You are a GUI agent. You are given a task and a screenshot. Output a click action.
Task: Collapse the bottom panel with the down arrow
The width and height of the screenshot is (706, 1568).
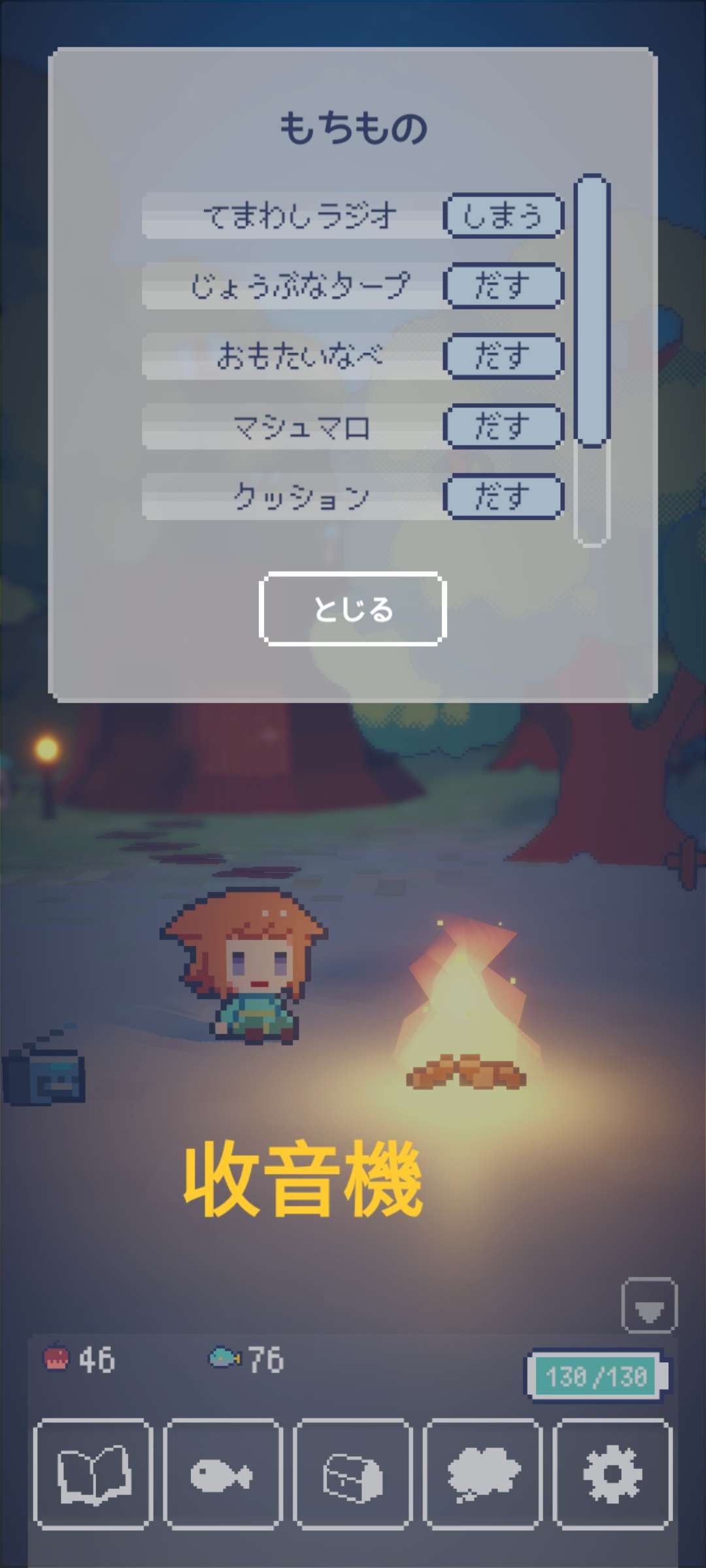[x=649, y=1305]
